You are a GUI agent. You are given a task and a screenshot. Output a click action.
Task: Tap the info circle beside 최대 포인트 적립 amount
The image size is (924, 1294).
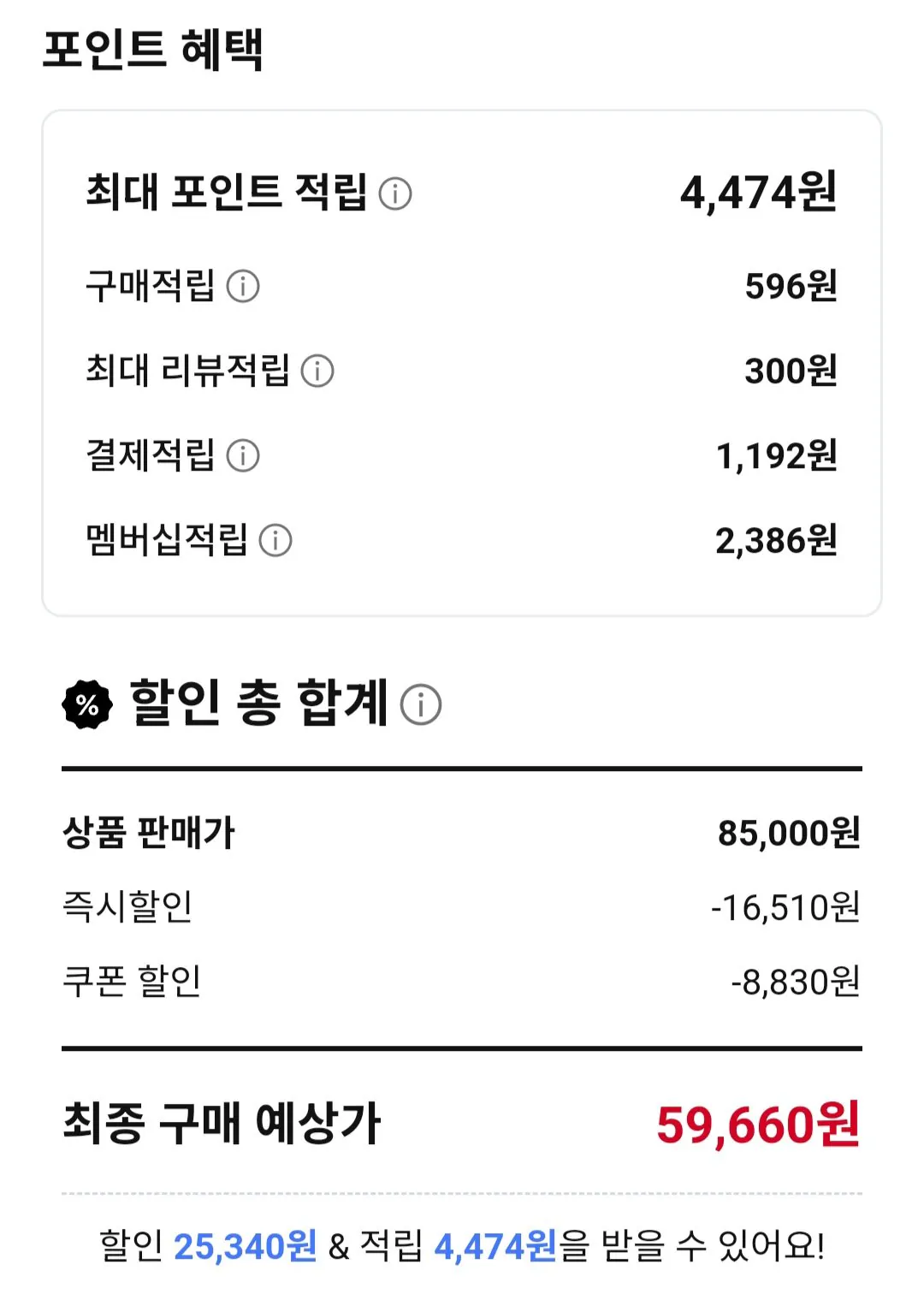[x=394, y=195]
